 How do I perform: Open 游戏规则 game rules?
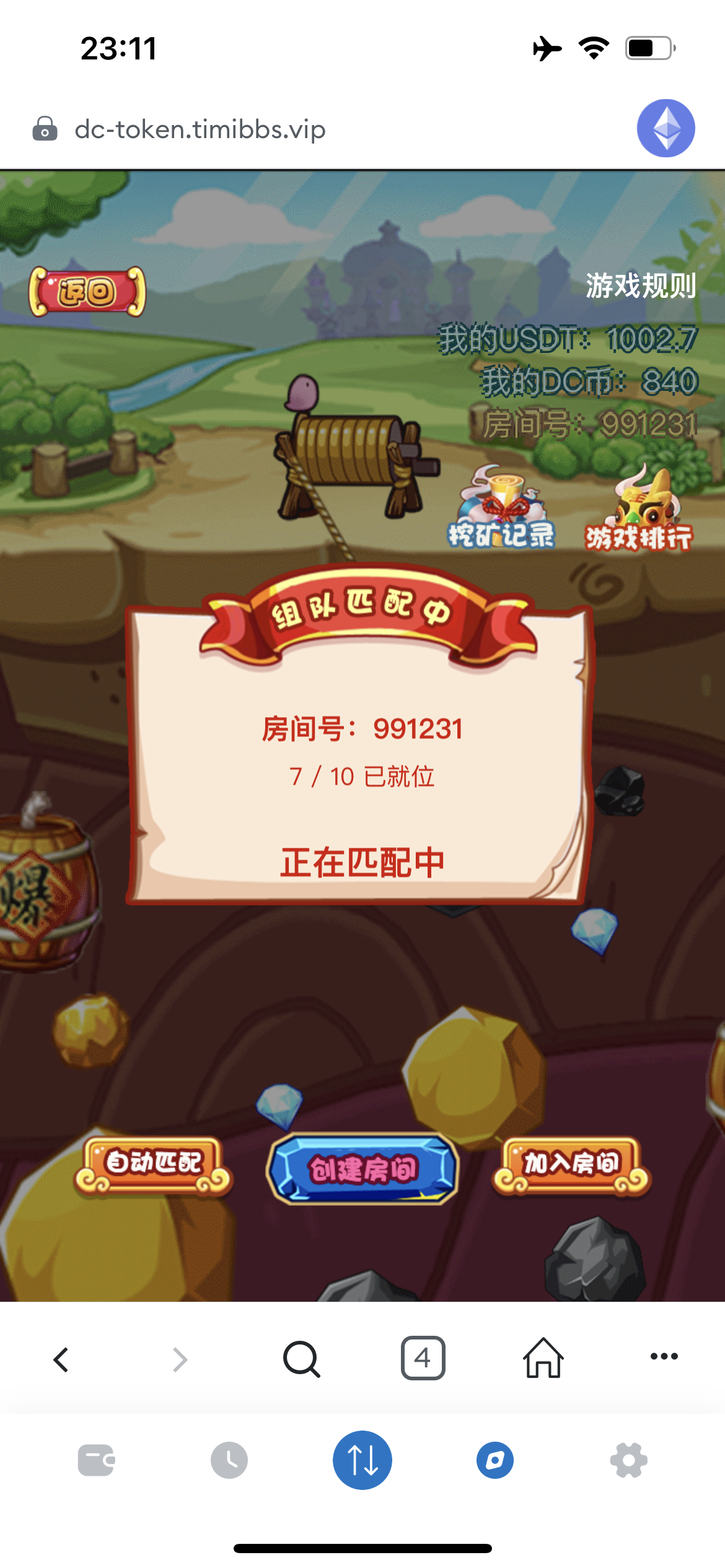(x=641, y=285)
